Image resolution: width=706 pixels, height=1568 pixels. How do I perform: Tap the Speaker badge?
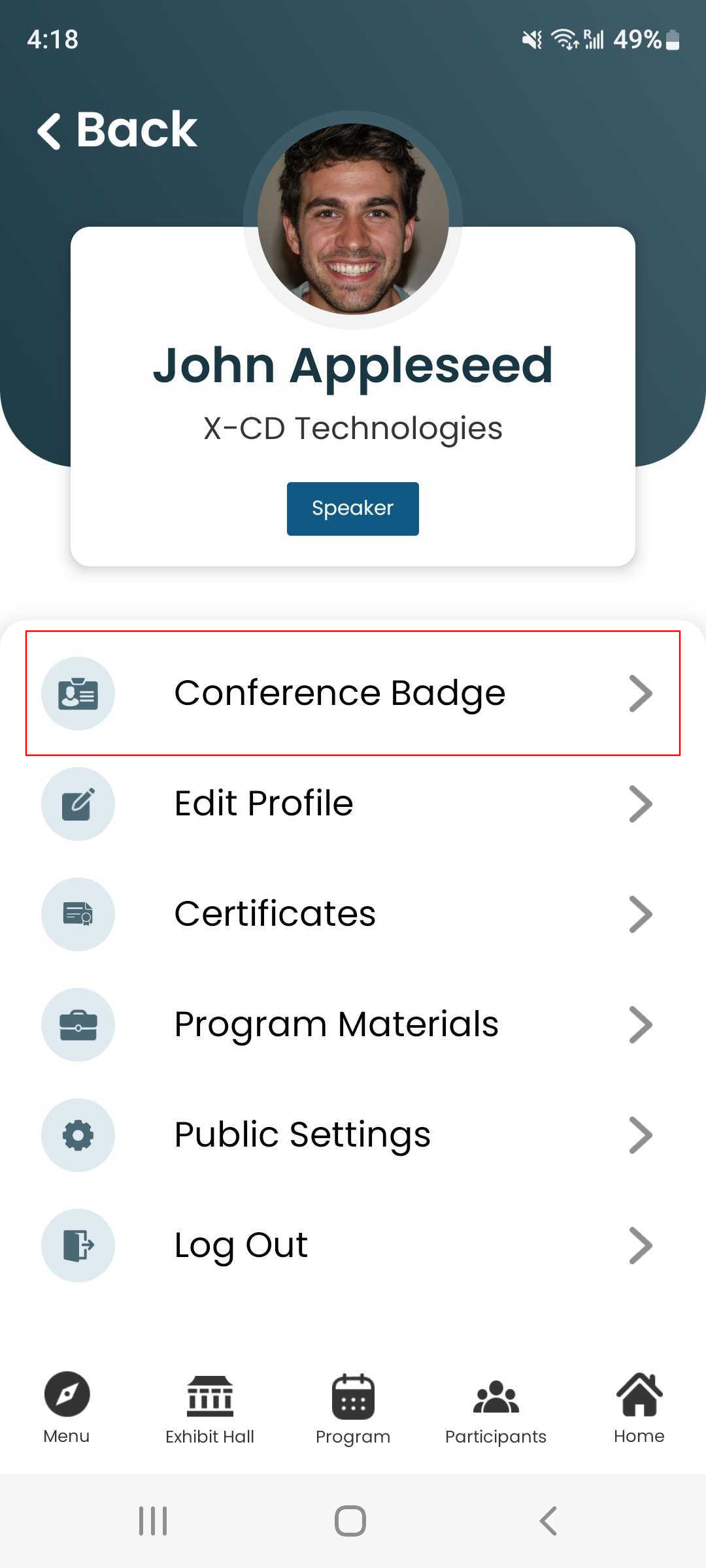(353, 509)
